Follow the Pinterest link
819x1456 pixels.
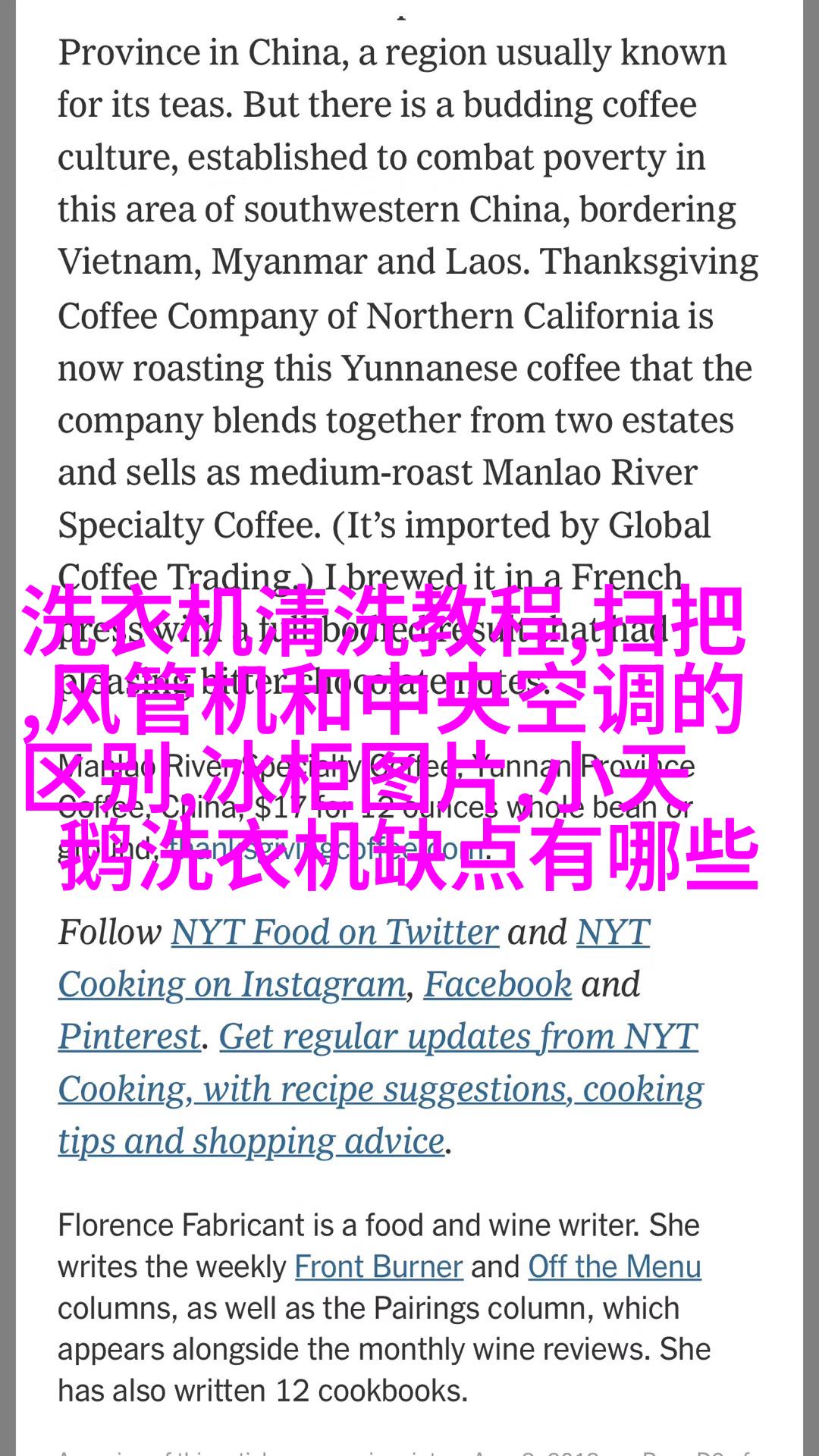(x=130, y=1037)
